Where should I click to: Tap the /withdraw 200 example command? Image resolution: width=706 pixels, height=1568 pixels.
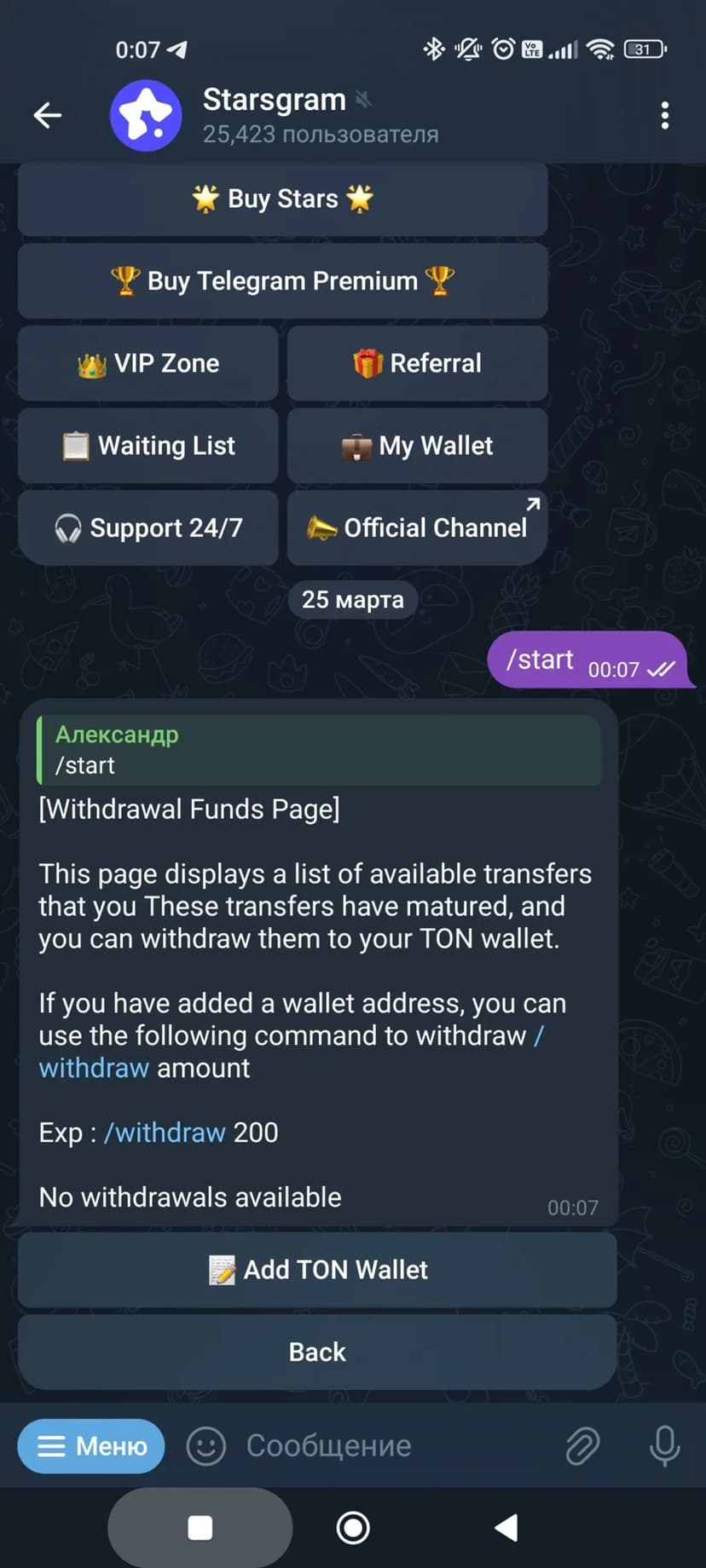tap(165, 1133)
